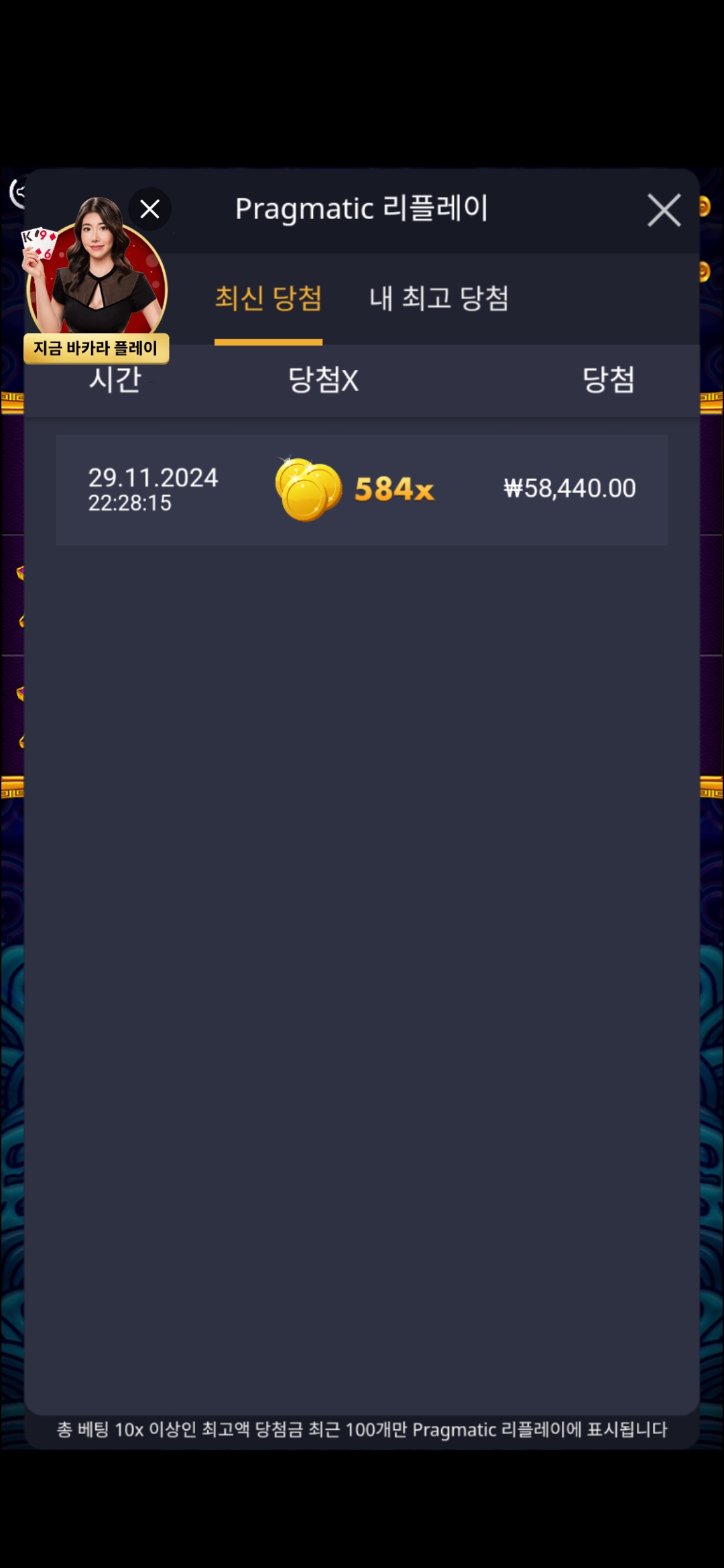Select the 최신 당첨 tab
The height and width of the screenshot is (1568, 724).
268,298
